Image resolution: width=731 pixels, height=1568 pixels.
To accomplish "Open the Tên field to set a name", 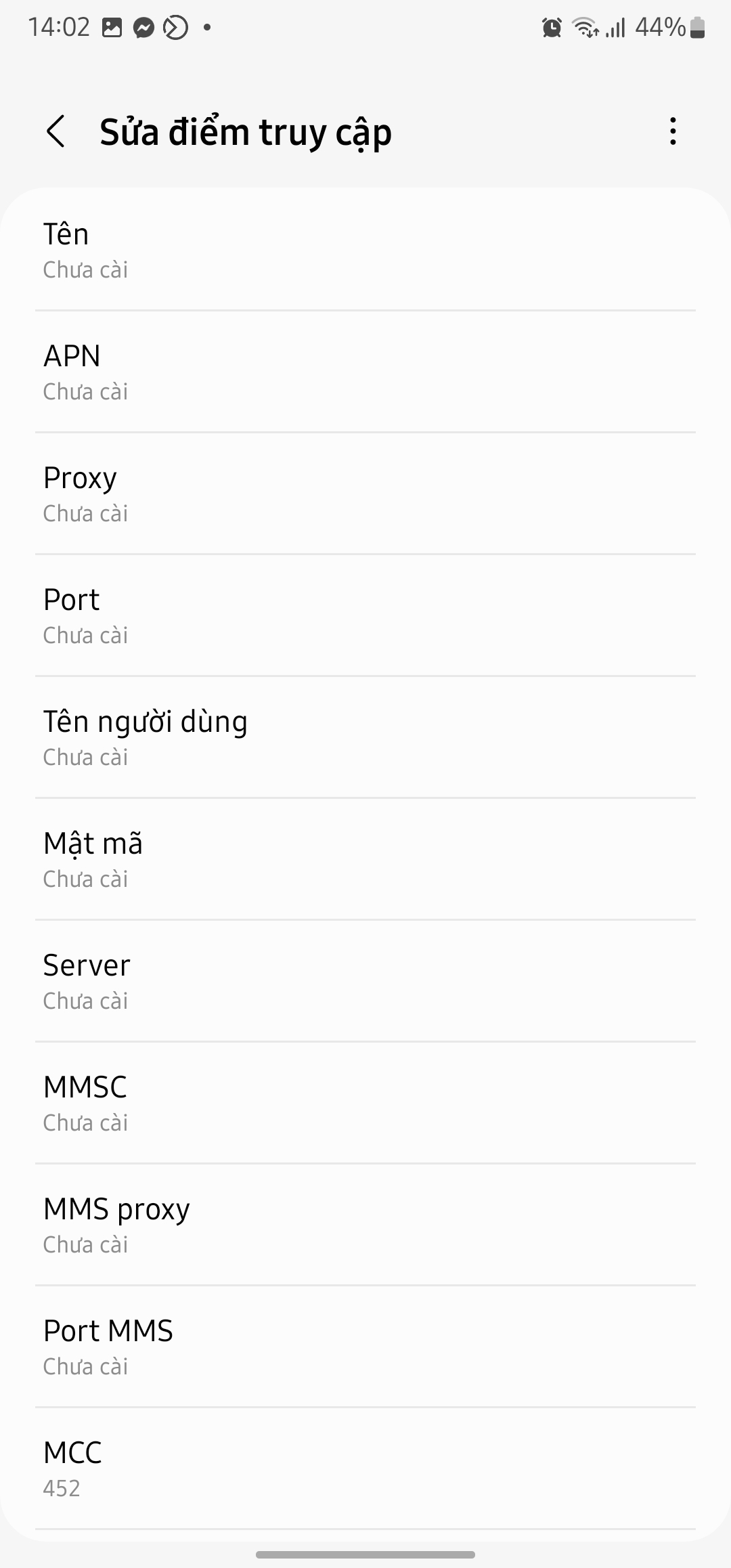I will point(365,251).
